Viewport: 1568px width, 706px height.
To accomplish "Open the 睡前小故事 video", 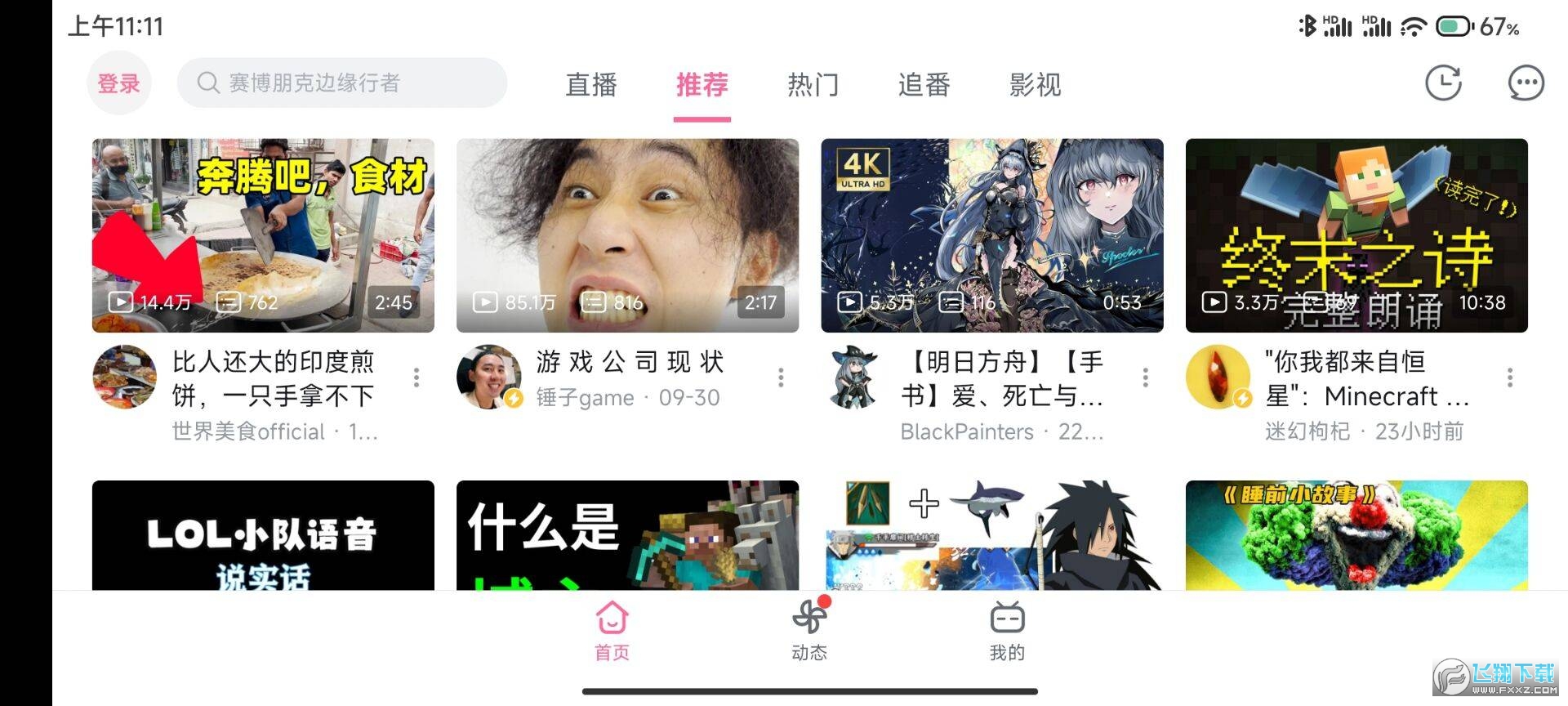I will (1356, 535).
